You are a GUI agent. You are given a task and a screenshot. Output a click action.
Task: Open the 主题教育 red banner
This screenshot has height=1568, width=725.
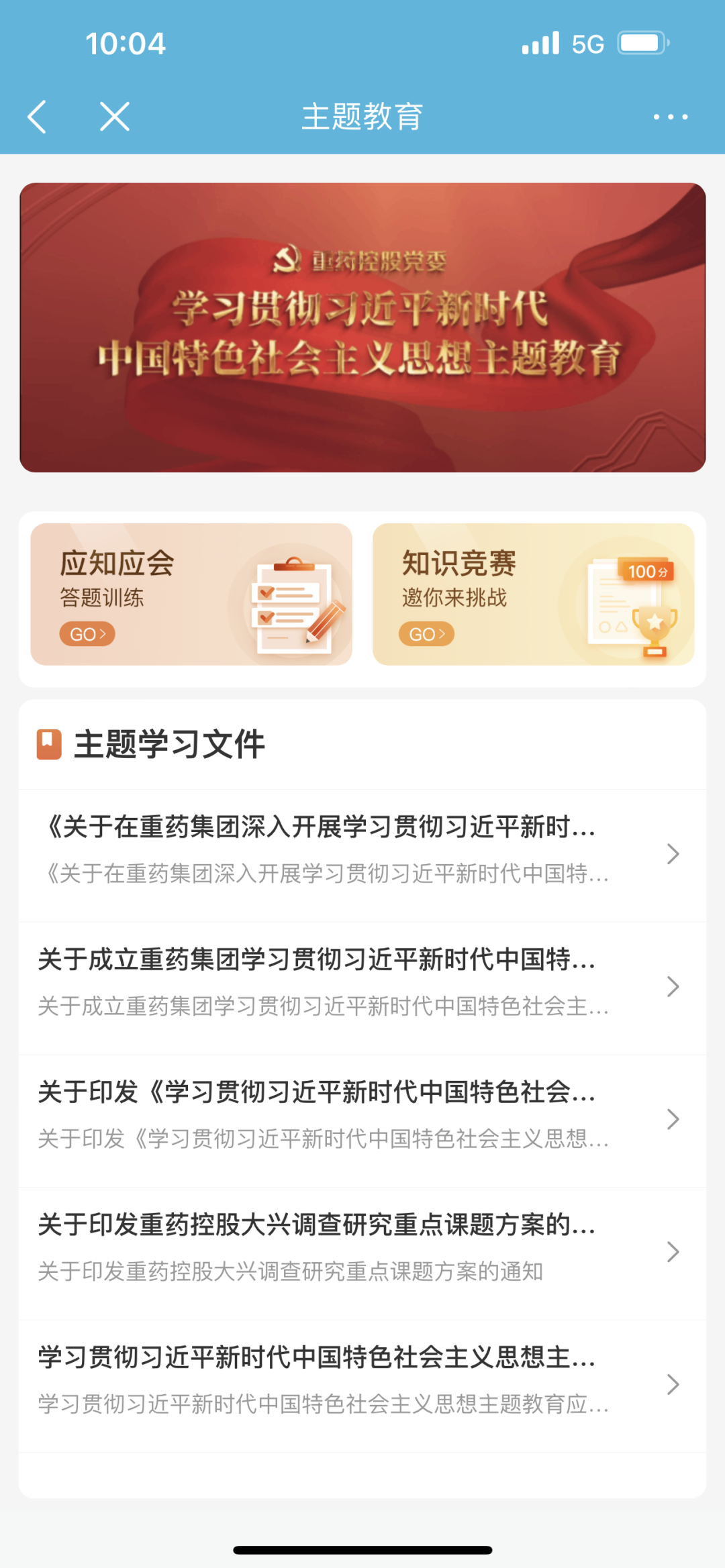coord(362,327)
